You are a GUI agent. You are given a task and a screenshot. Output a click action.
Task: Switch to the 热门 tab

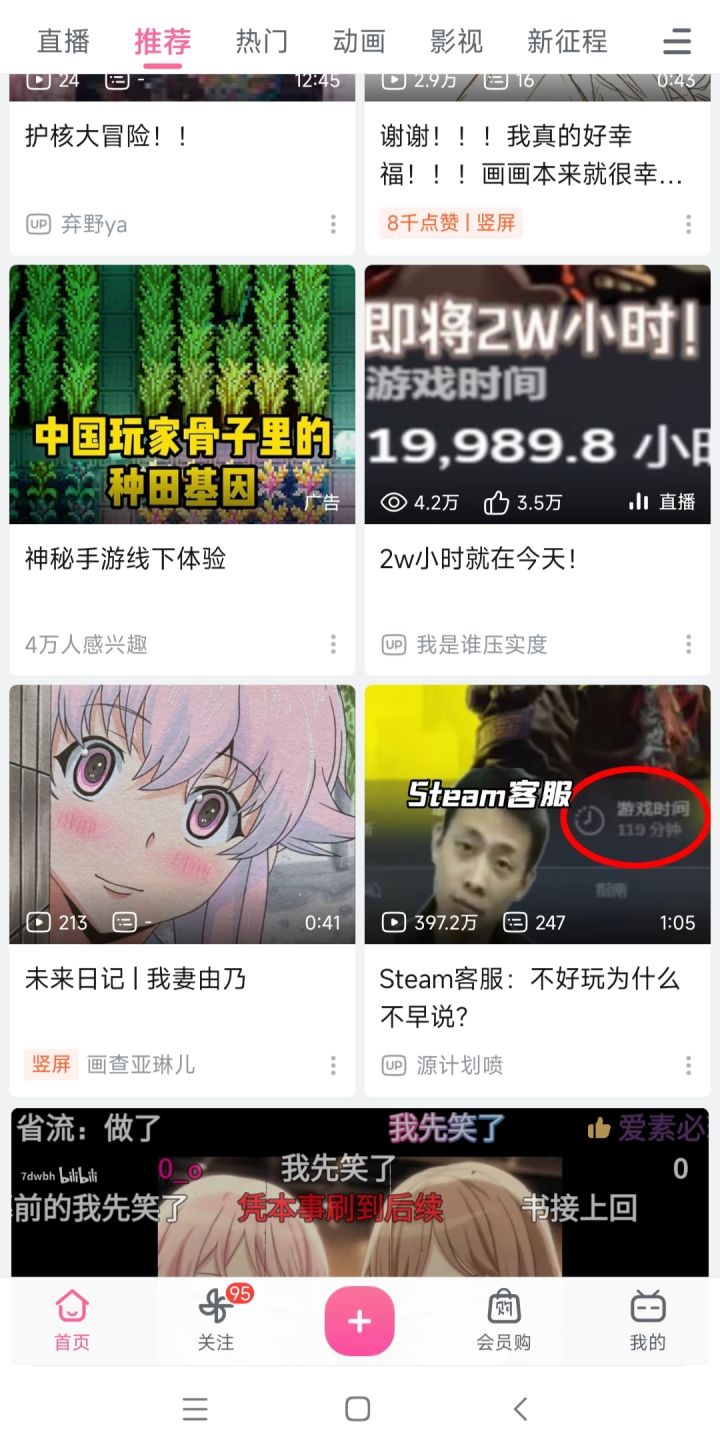pos(261,41)
